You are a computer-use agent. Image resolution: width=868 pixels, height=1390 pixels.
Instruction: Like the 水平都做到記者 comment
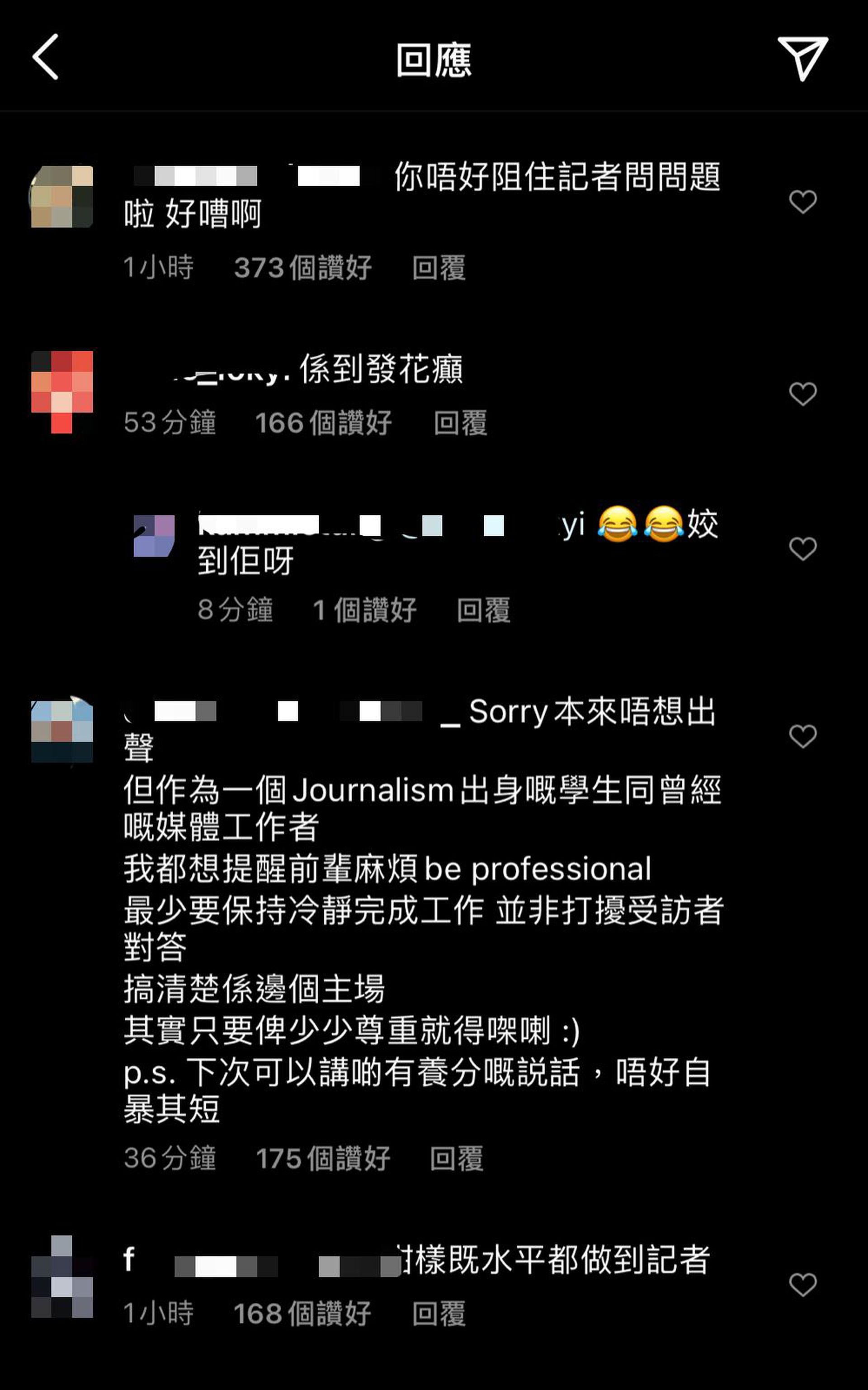tap(802, 1284)
